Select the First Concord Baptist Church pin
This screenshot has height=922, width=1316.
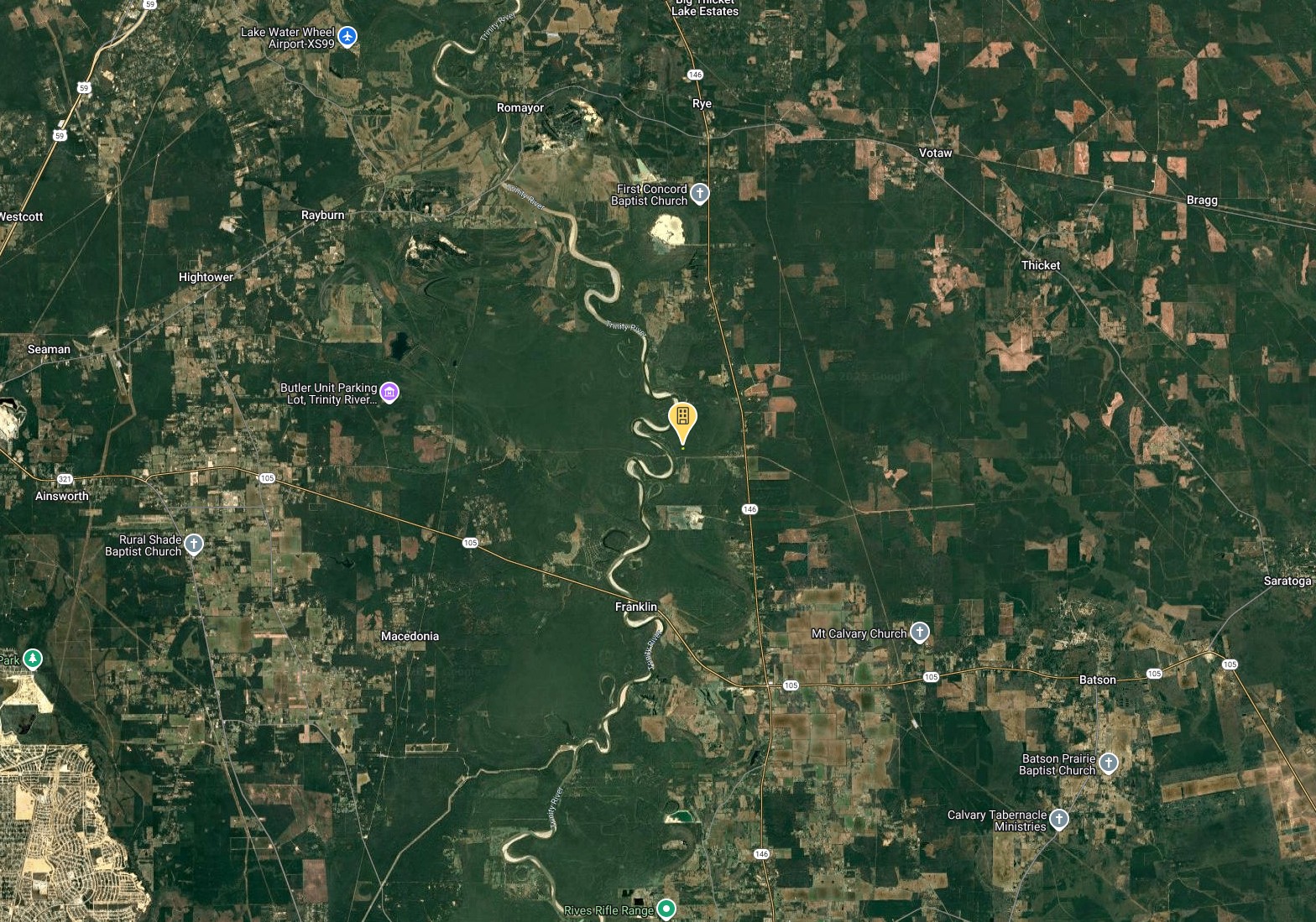coord(699,195)
